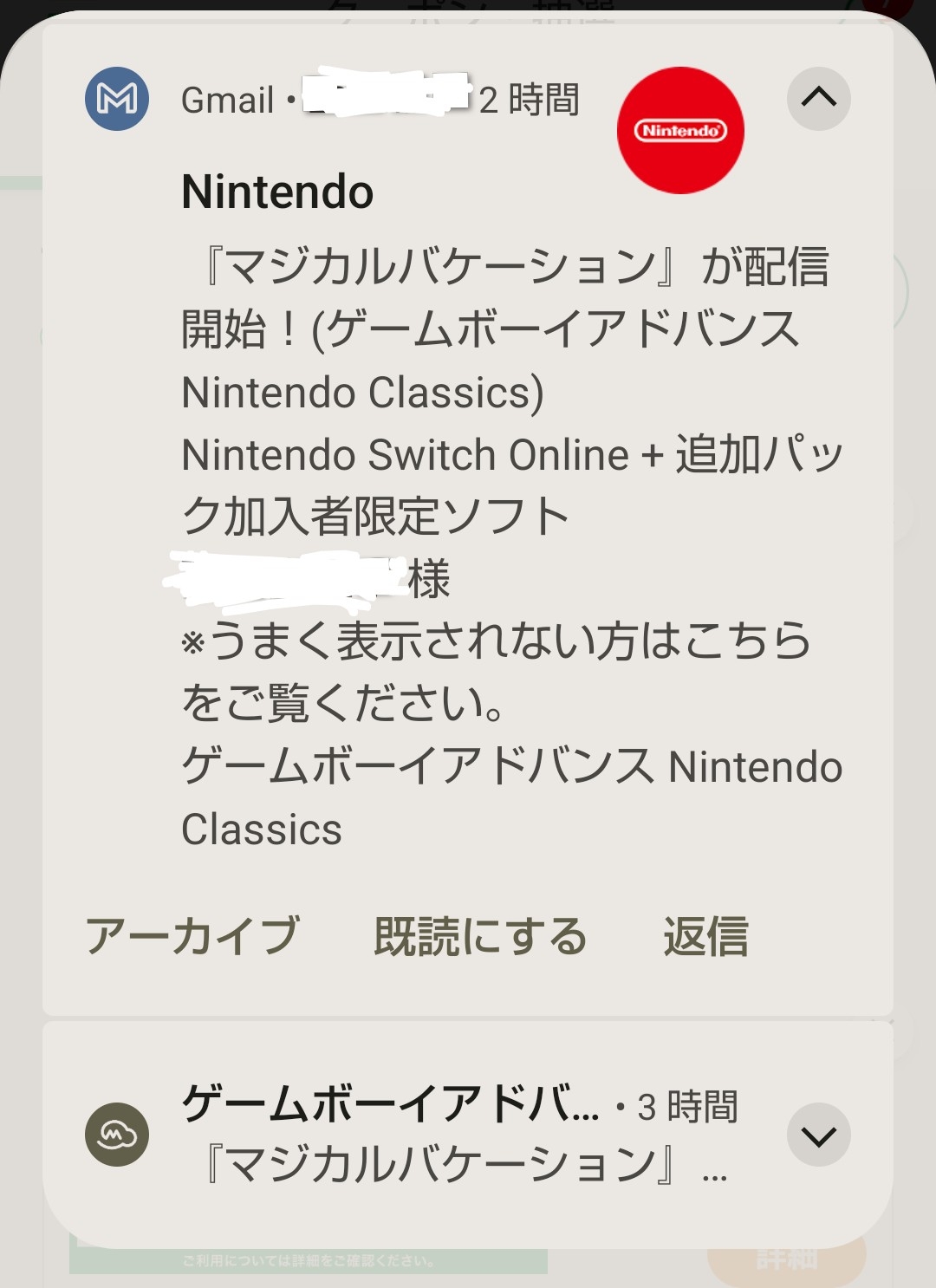
Task: Expand the ゲームボーイアドバンス notification
Action: point(818,1135)
